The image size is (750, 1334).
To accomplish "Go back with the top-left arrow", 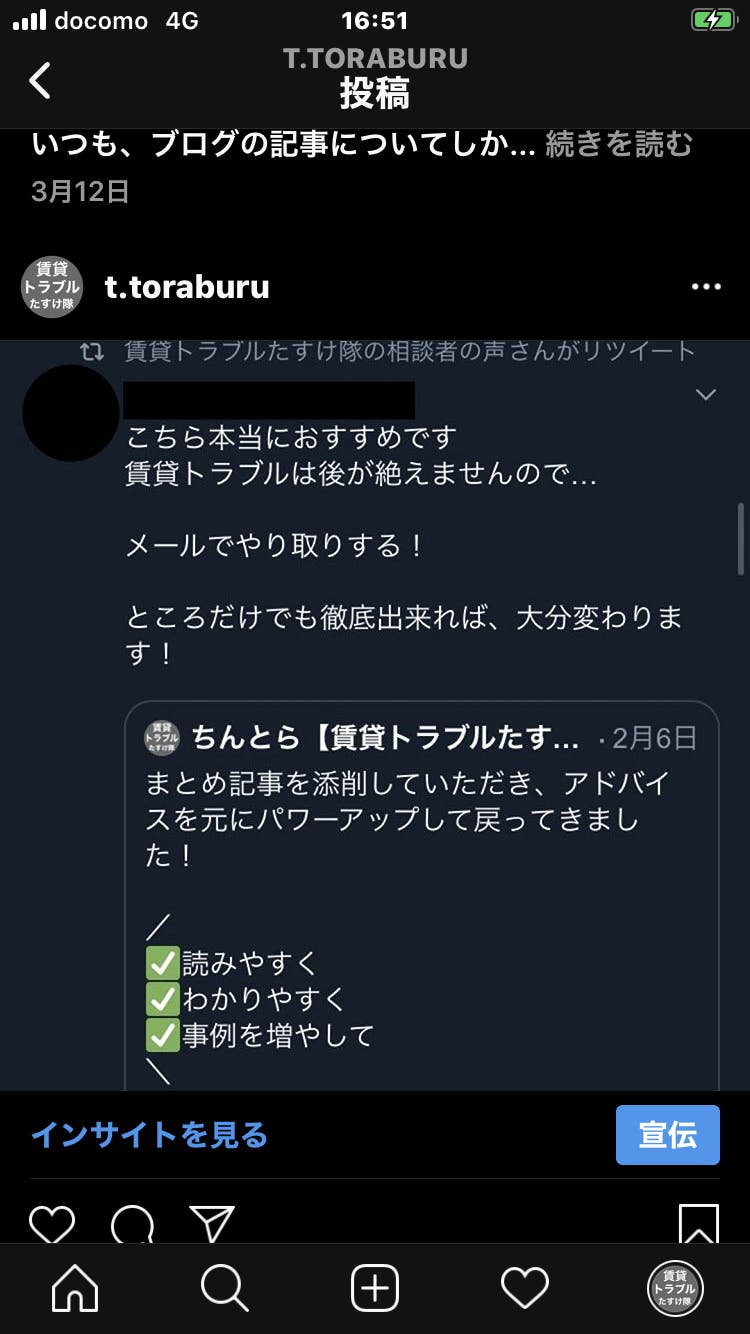I will [x=40, y=80].
